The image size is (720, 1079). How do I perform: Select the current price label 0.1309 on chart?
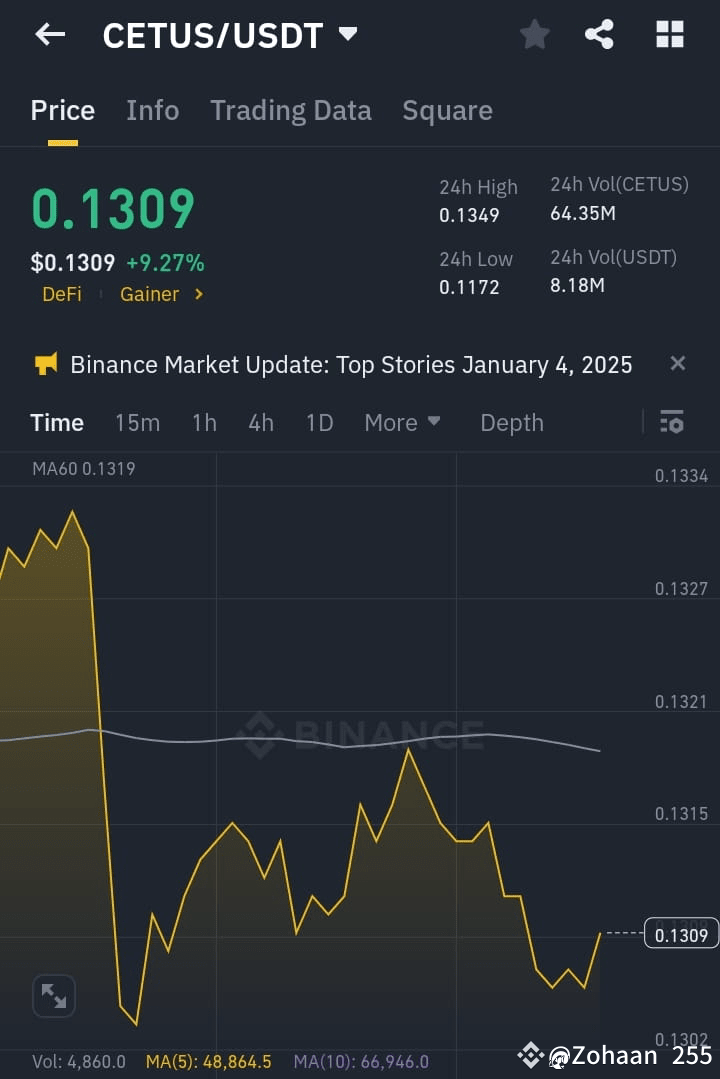coord(681,934)
